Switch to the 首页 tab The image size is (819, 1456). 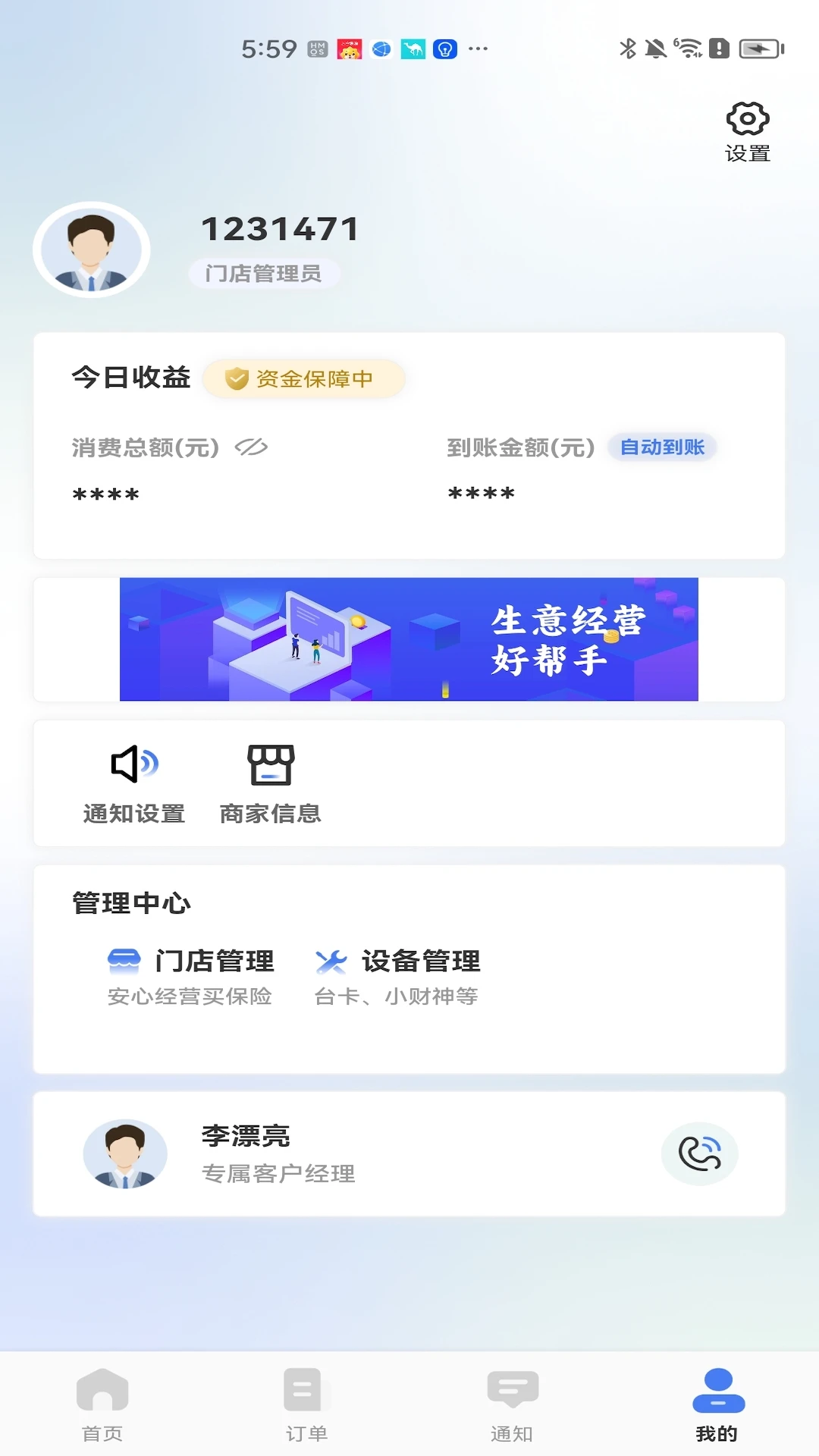coord(102,1405)
